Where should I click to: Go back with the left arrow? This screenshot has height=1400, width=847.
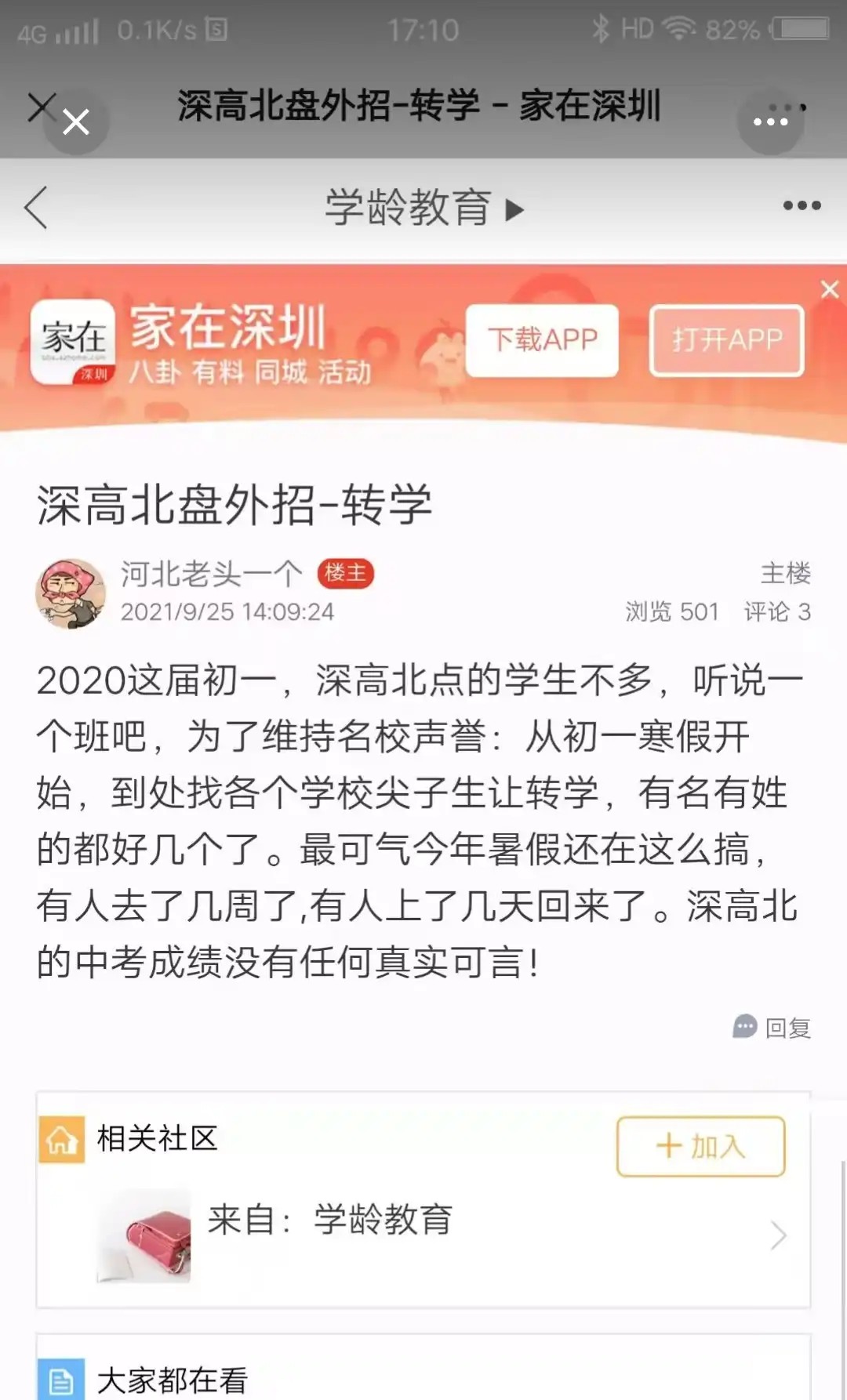click(36, 208)
